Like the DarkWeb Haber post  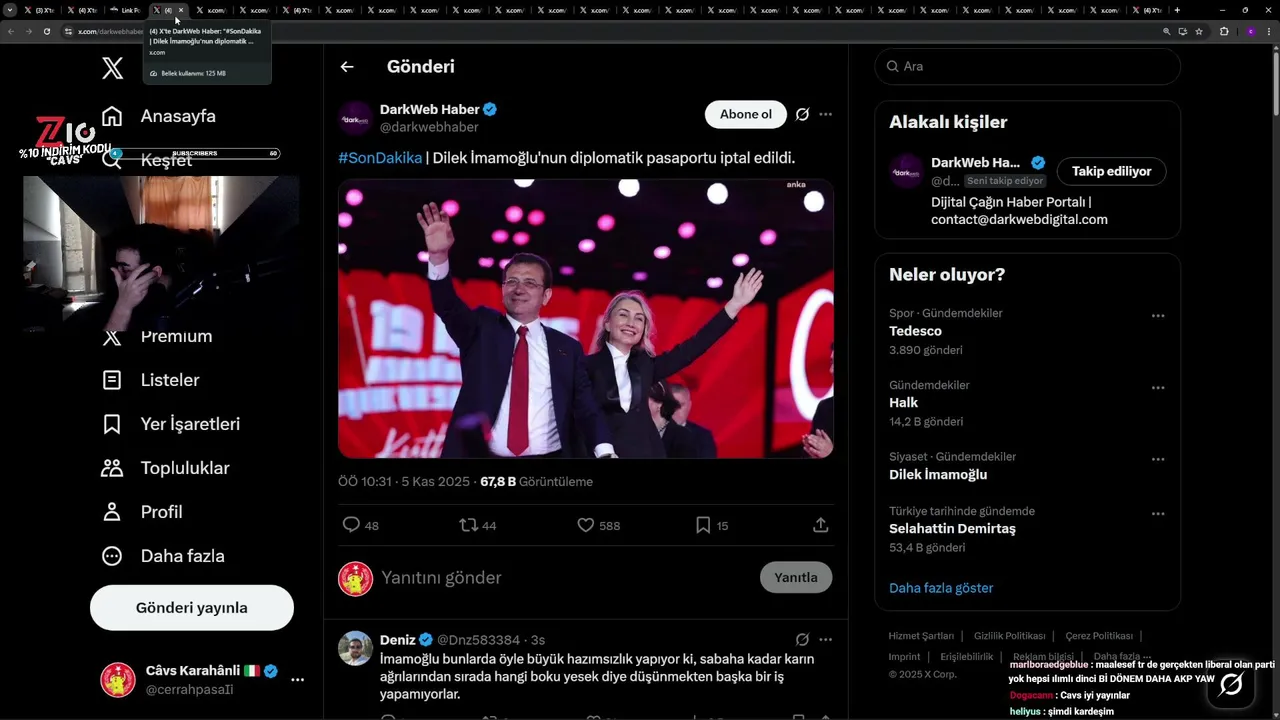[x=586, y=525]
